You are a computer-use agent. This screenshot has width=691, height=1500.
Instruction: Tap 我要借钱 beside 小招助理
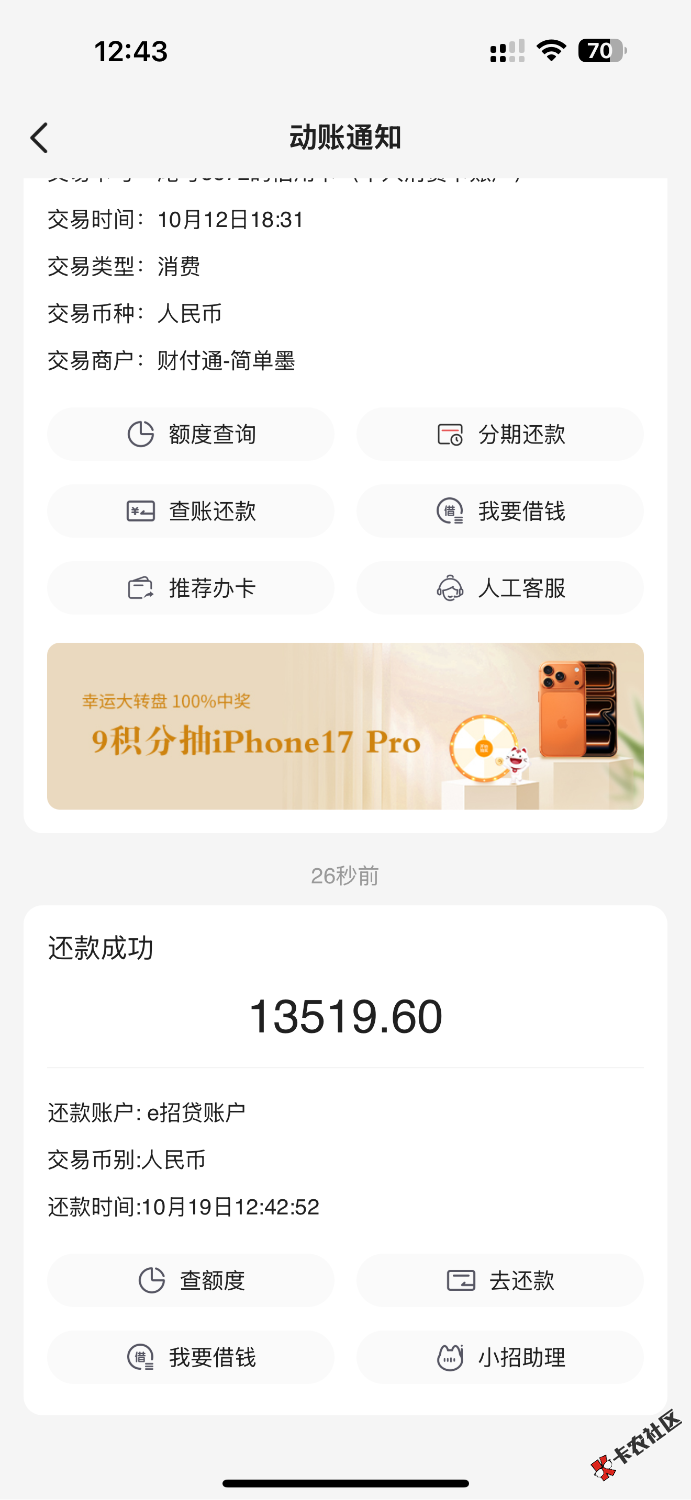(x=191, y=1357)
